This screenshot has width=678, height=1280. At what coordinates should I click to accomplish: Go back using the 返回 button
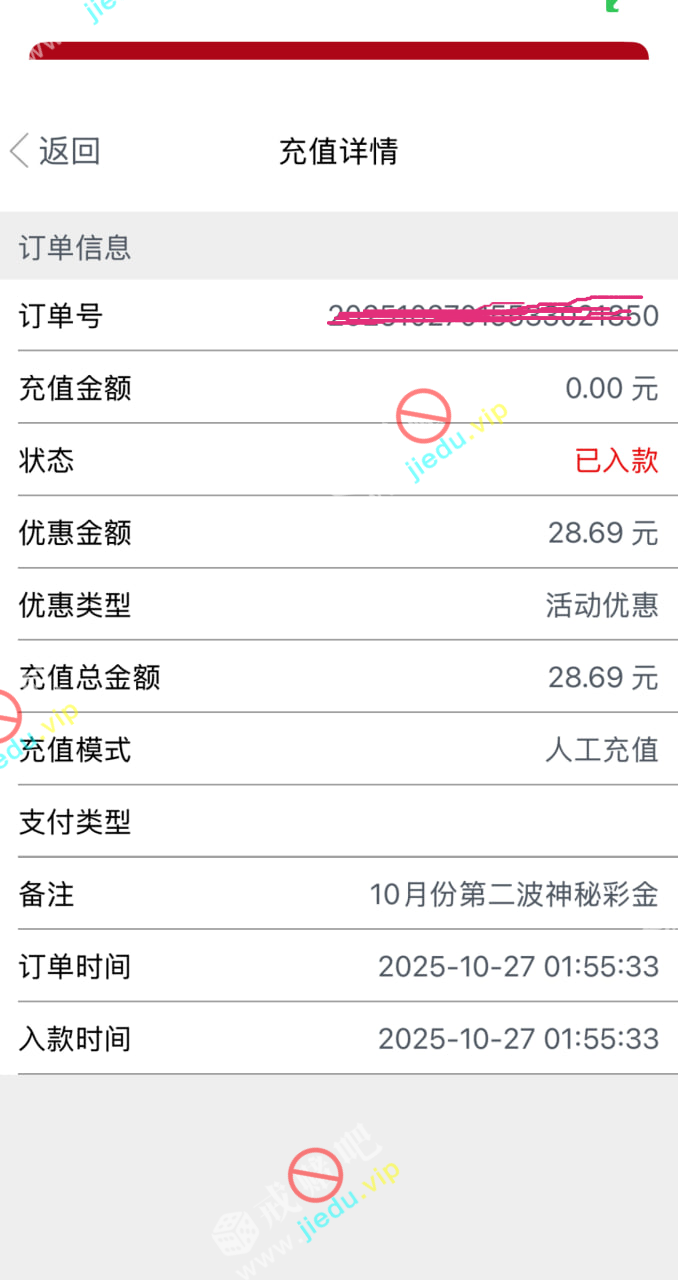pyautogui.click(x=56, y=151)
